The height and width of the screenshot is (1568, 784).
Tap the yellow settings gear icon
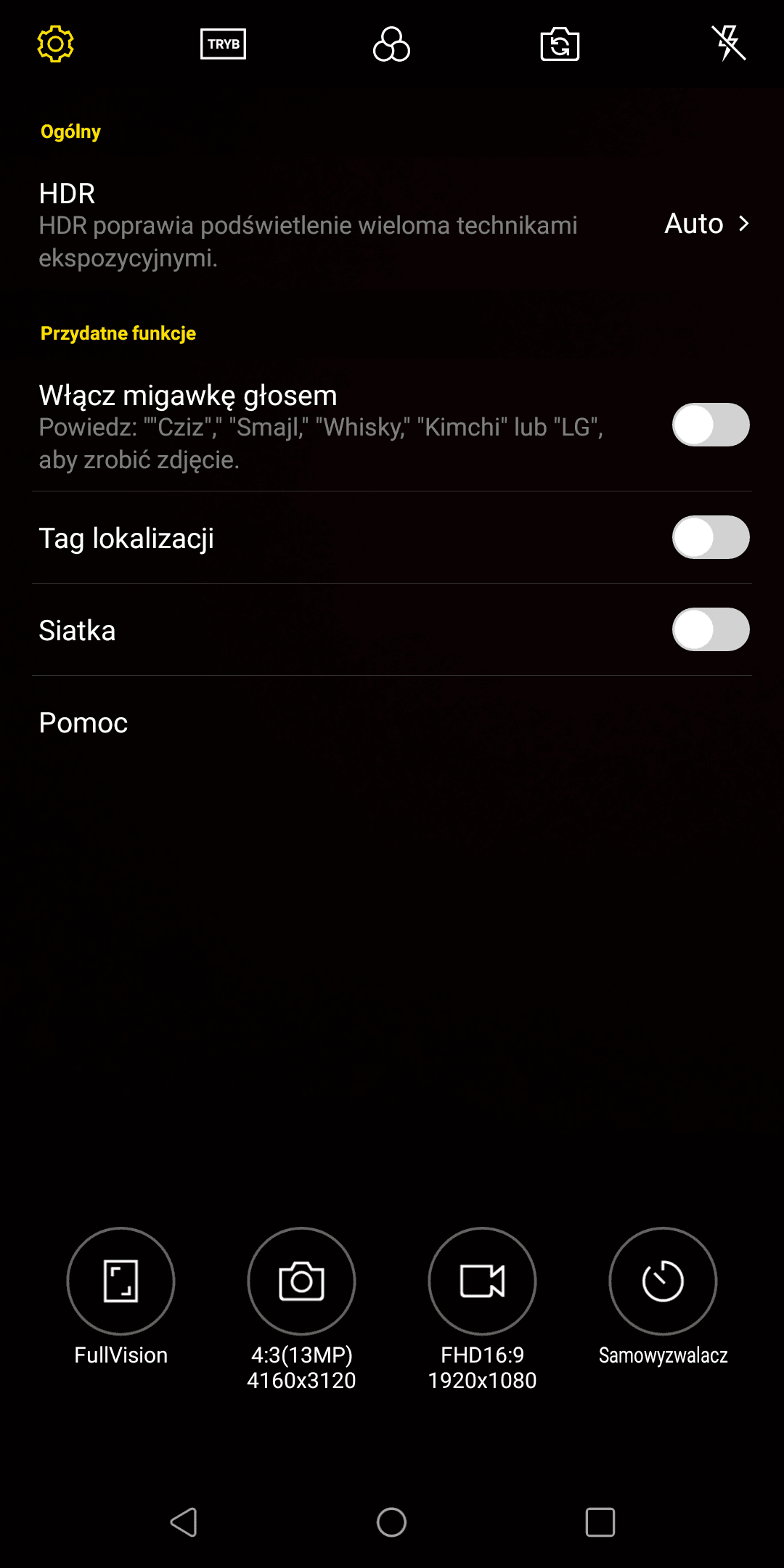(x=55, y=44)
